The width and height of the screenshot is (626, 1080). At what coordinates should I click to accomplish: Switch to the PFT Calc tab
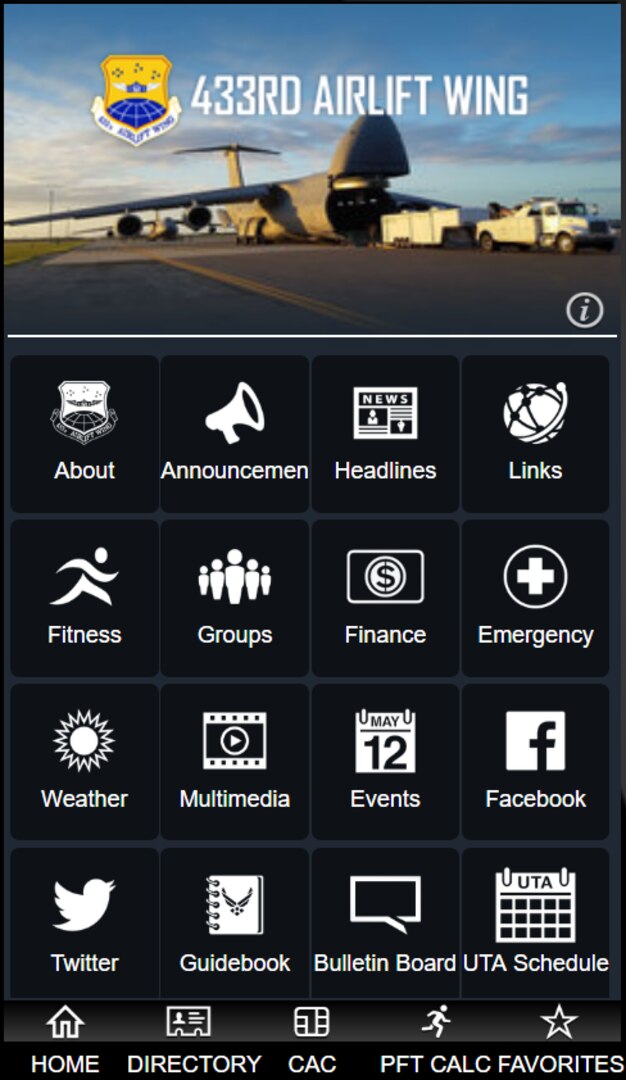tap(436, 1041)
